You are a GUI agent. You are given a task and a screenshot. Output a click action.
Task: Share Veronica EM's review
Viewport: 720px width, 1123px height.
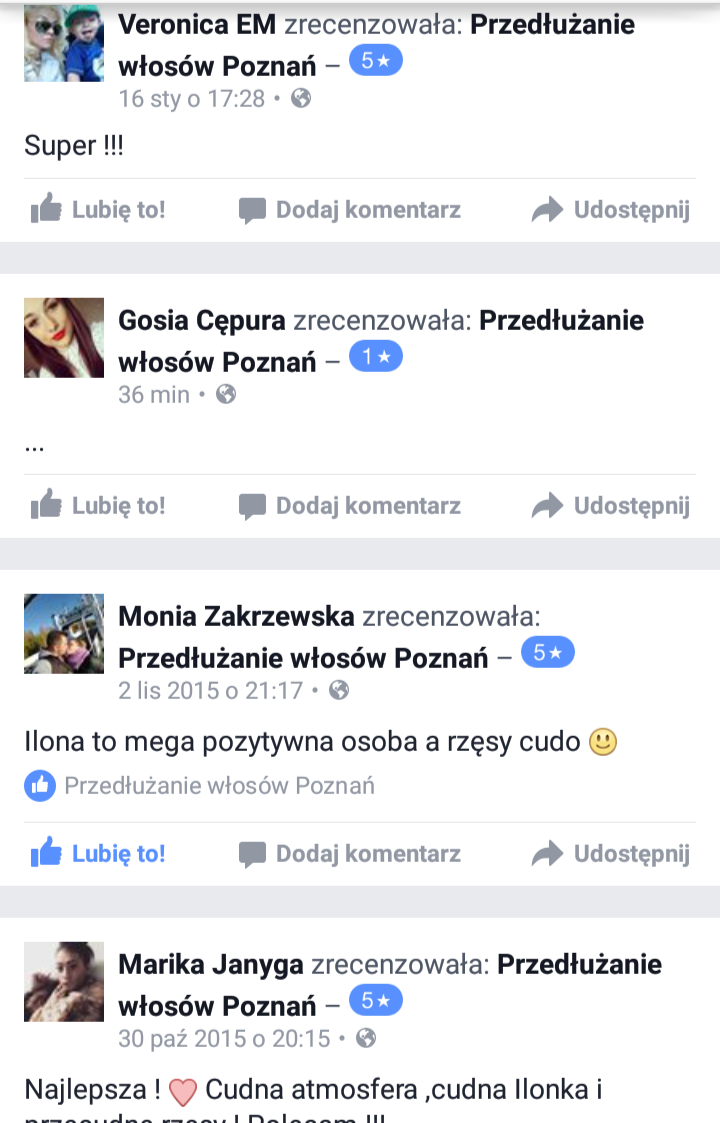611,210
